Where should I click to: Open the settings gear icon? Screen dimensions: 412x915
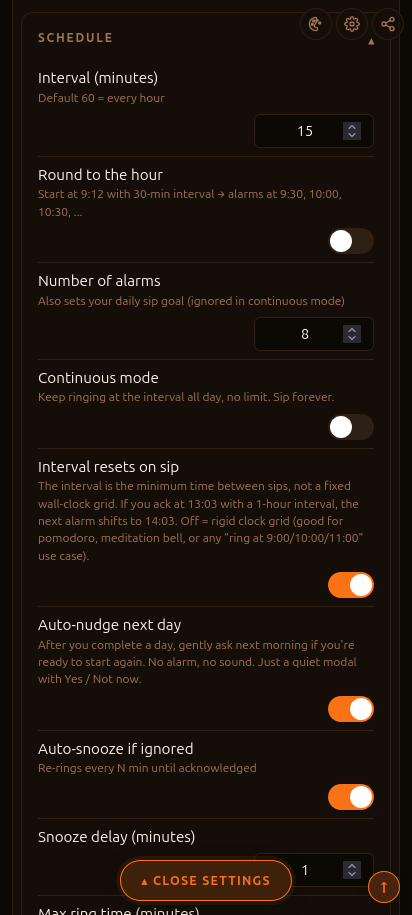tap(352, 24)
